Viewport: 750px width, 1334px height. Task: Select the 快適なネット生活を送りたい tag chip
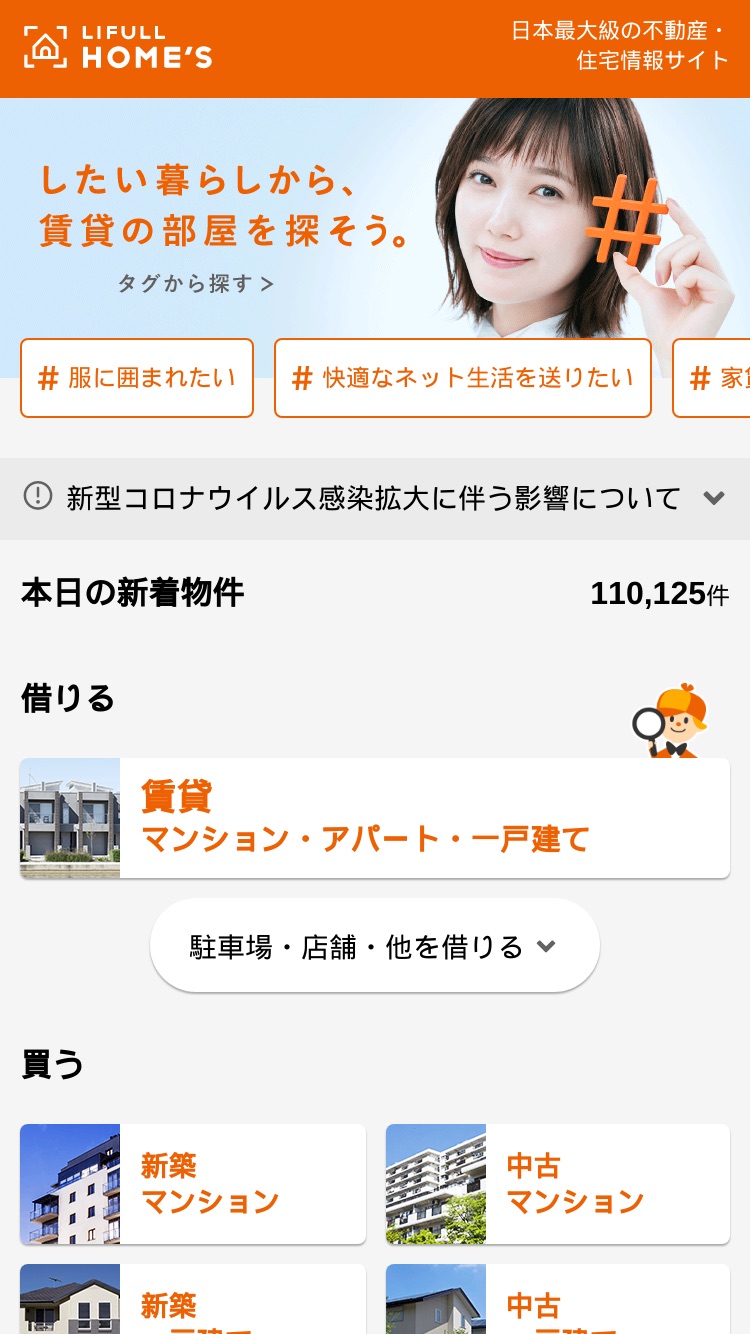tap(463, 377)
